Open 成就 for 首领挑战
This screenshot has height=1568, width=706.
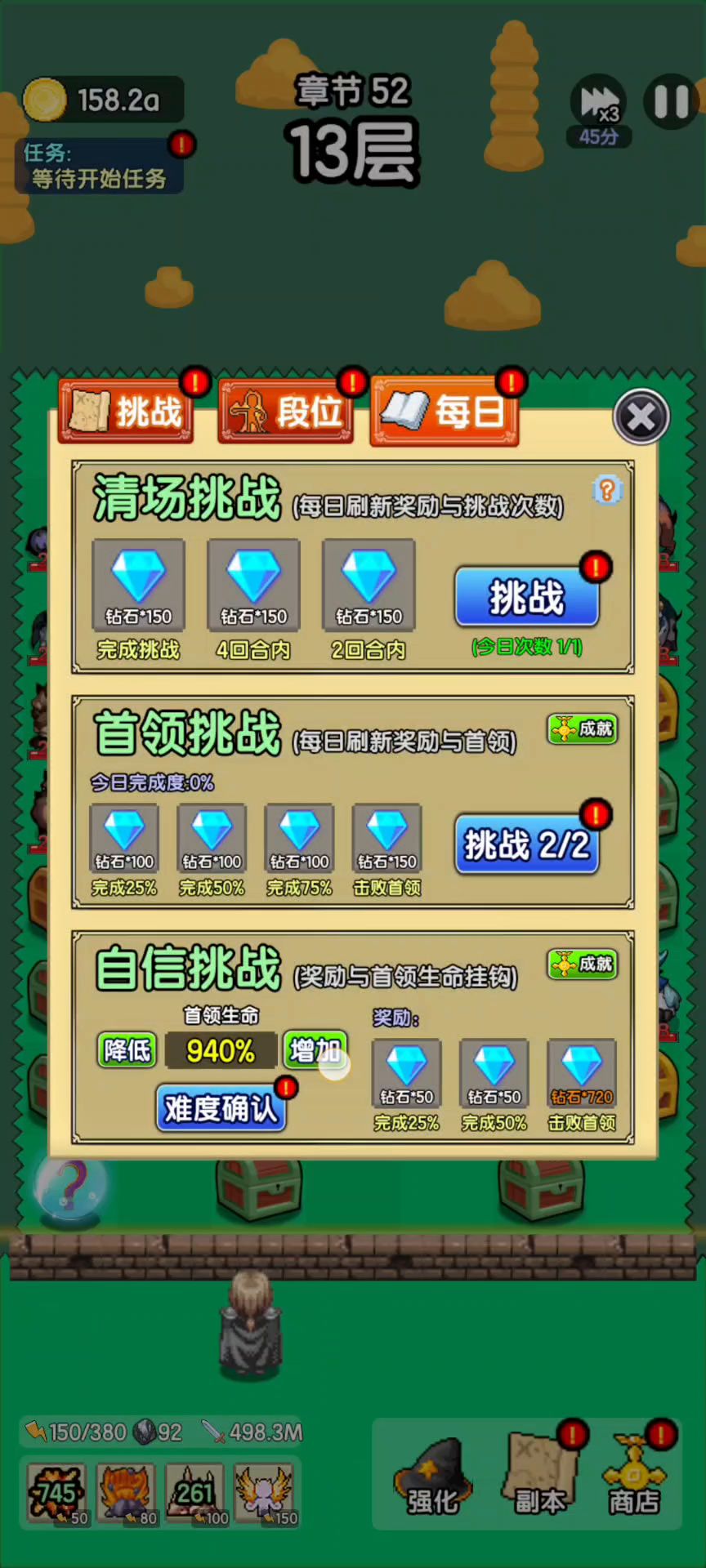583,728
